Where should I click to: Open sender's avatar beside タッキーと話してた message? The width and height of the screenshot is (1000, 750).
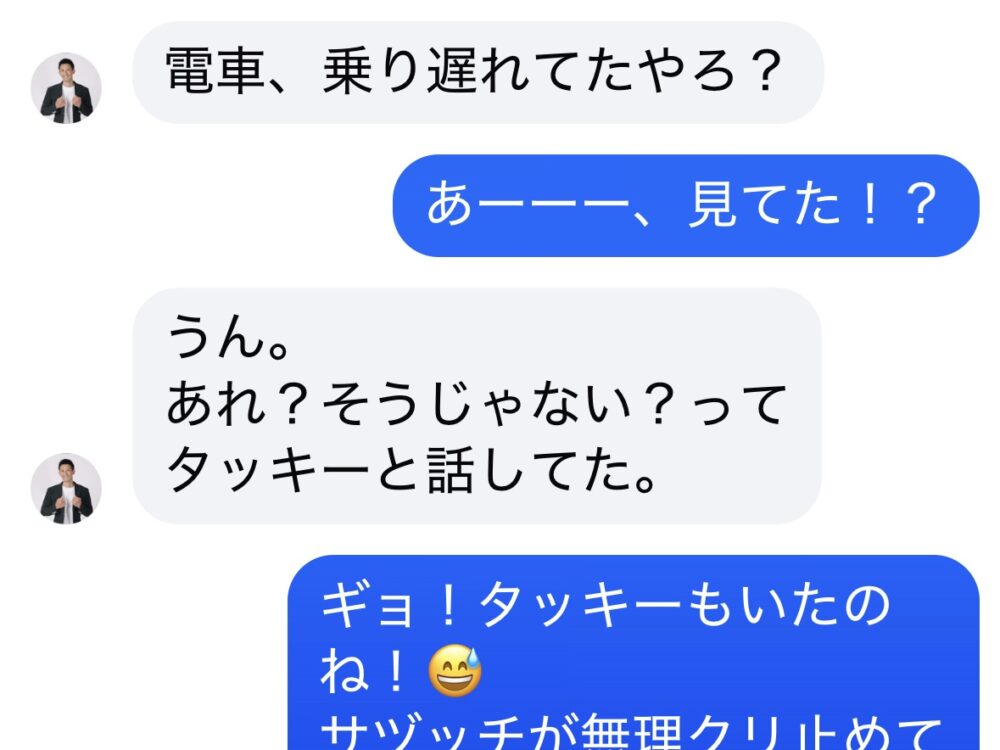(67, 488)
